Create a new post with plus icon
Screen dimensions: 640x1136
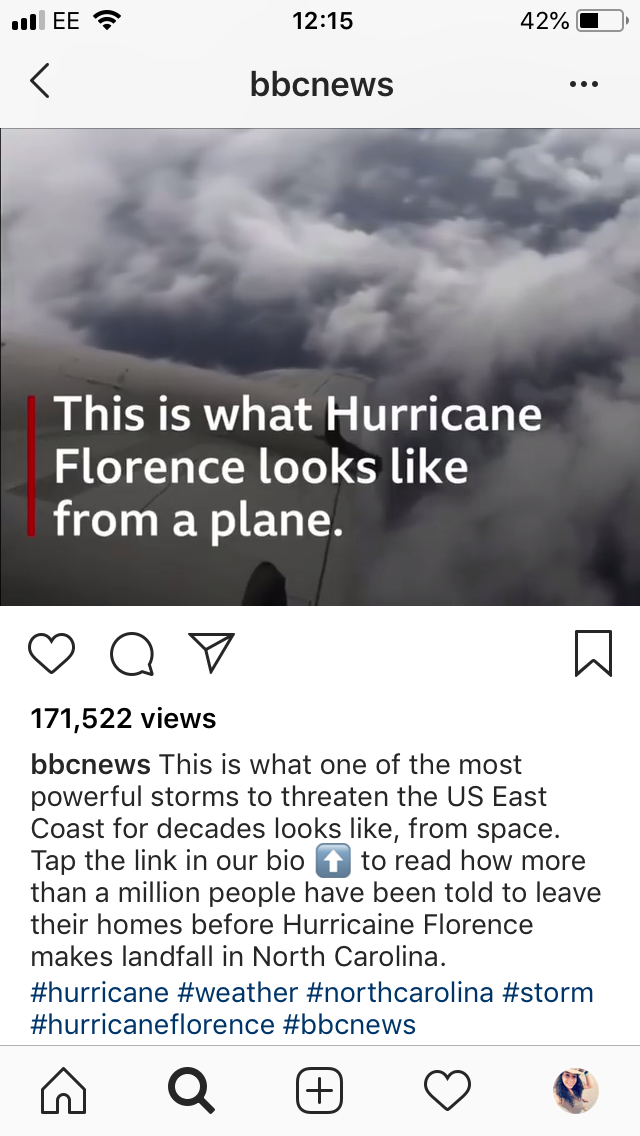click(x=320, y=1090)
